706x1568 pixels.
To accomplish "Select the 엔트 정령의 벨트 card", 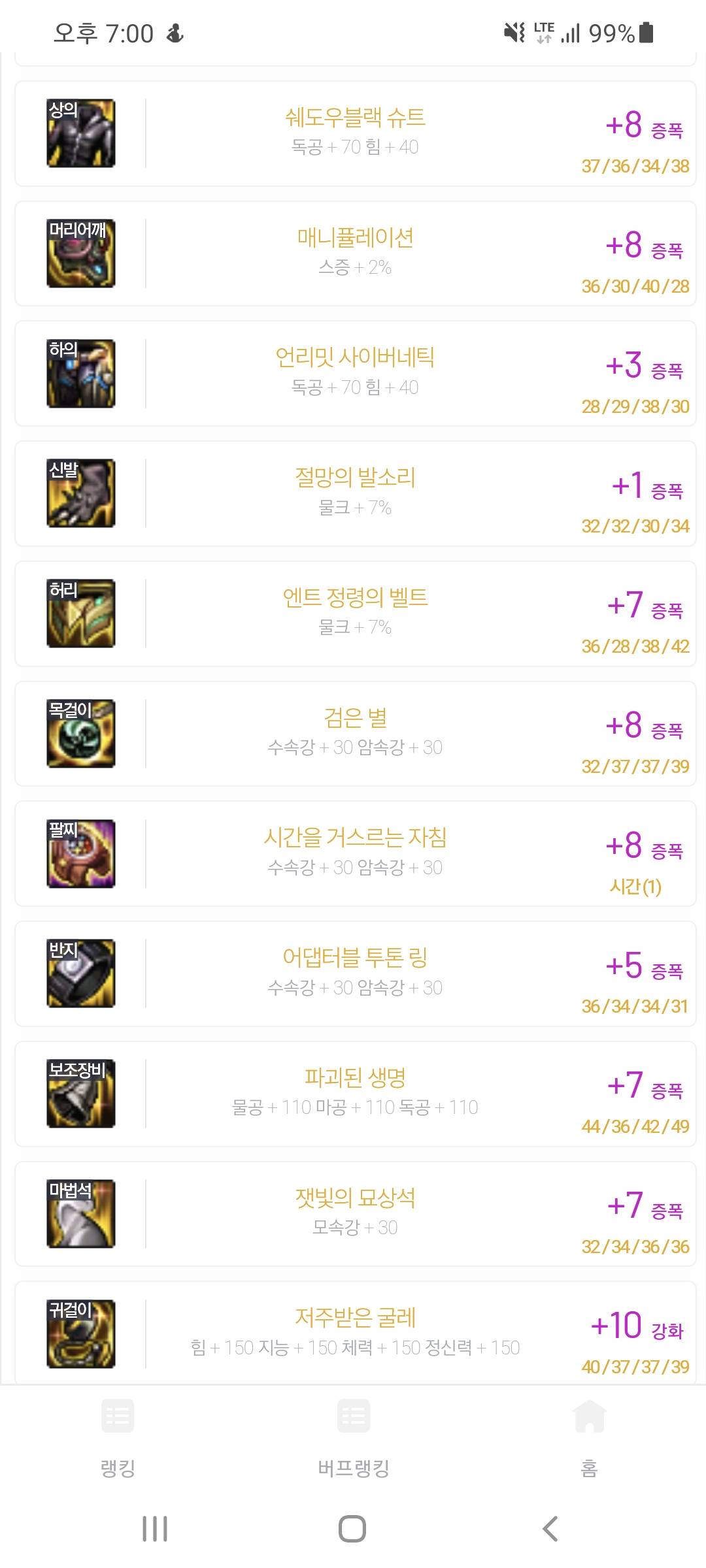I will click(x=355, y=613).
